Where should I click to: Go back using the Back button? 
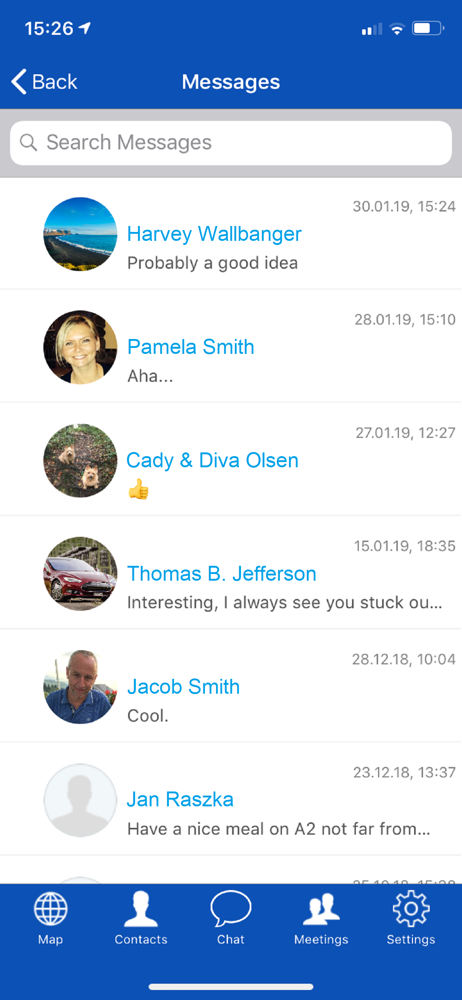point(44,82)
